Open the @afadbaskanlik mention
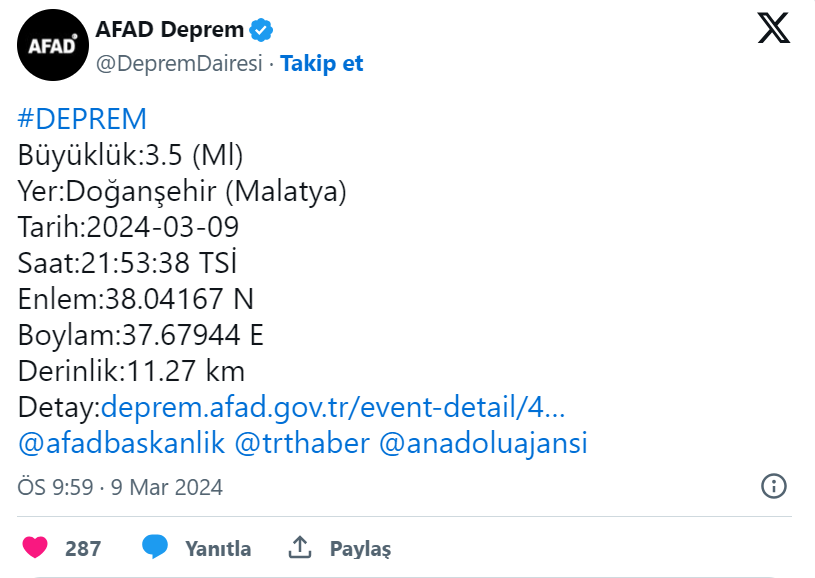Viewport: 815px width, 578px height. click(x=121, y=443)
